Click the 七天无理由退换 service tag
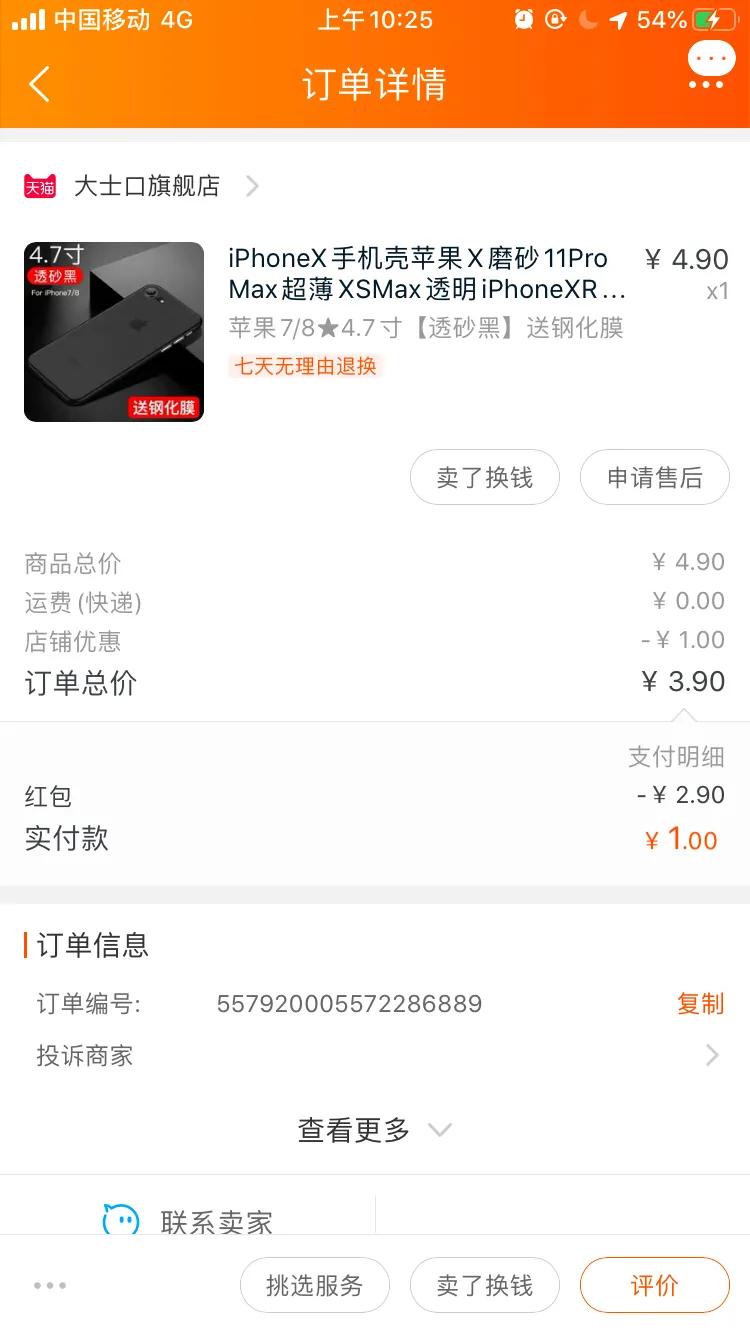Screen dimensions: 750x1334 pyautogui.click(x=304, y=368)
